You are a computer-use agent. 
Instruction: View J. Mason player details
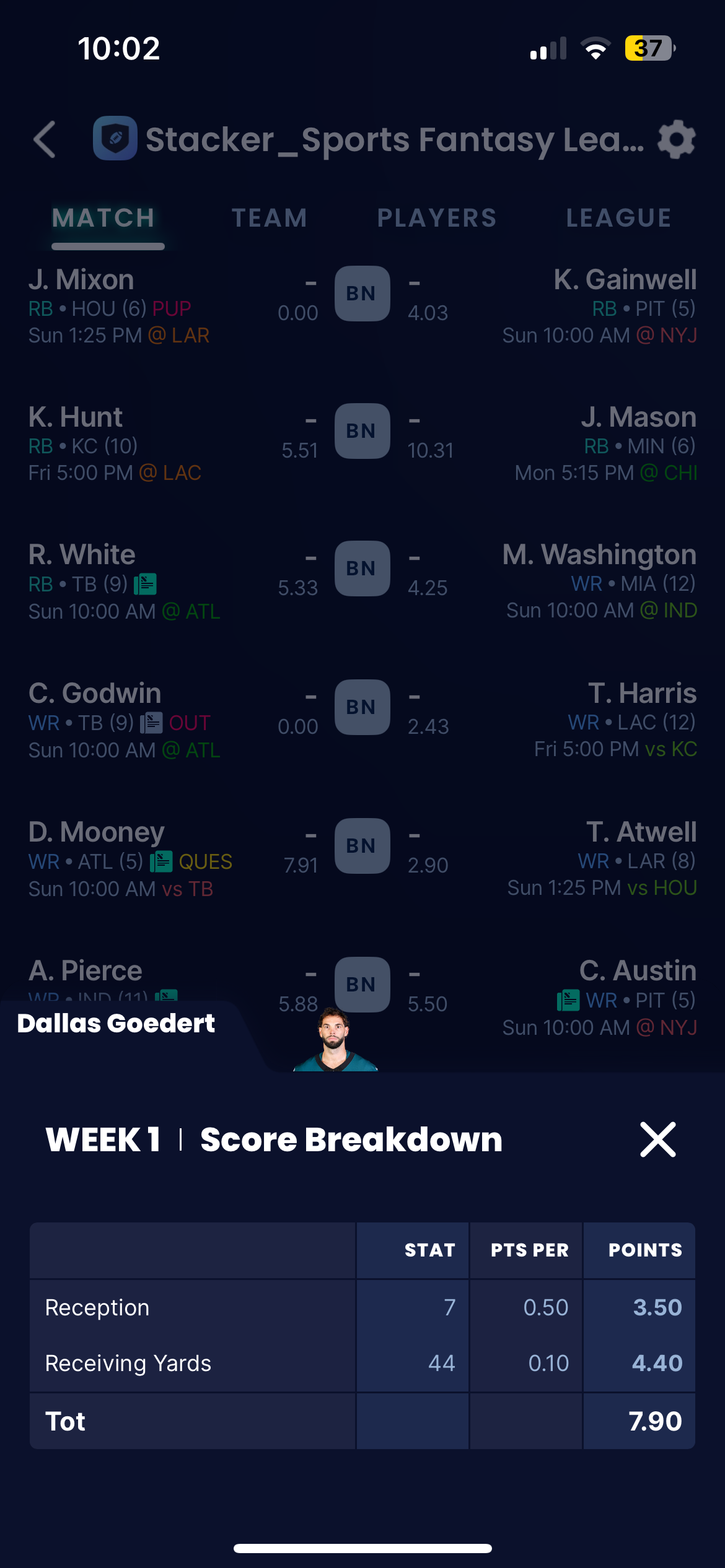click(x=638, y=417)
